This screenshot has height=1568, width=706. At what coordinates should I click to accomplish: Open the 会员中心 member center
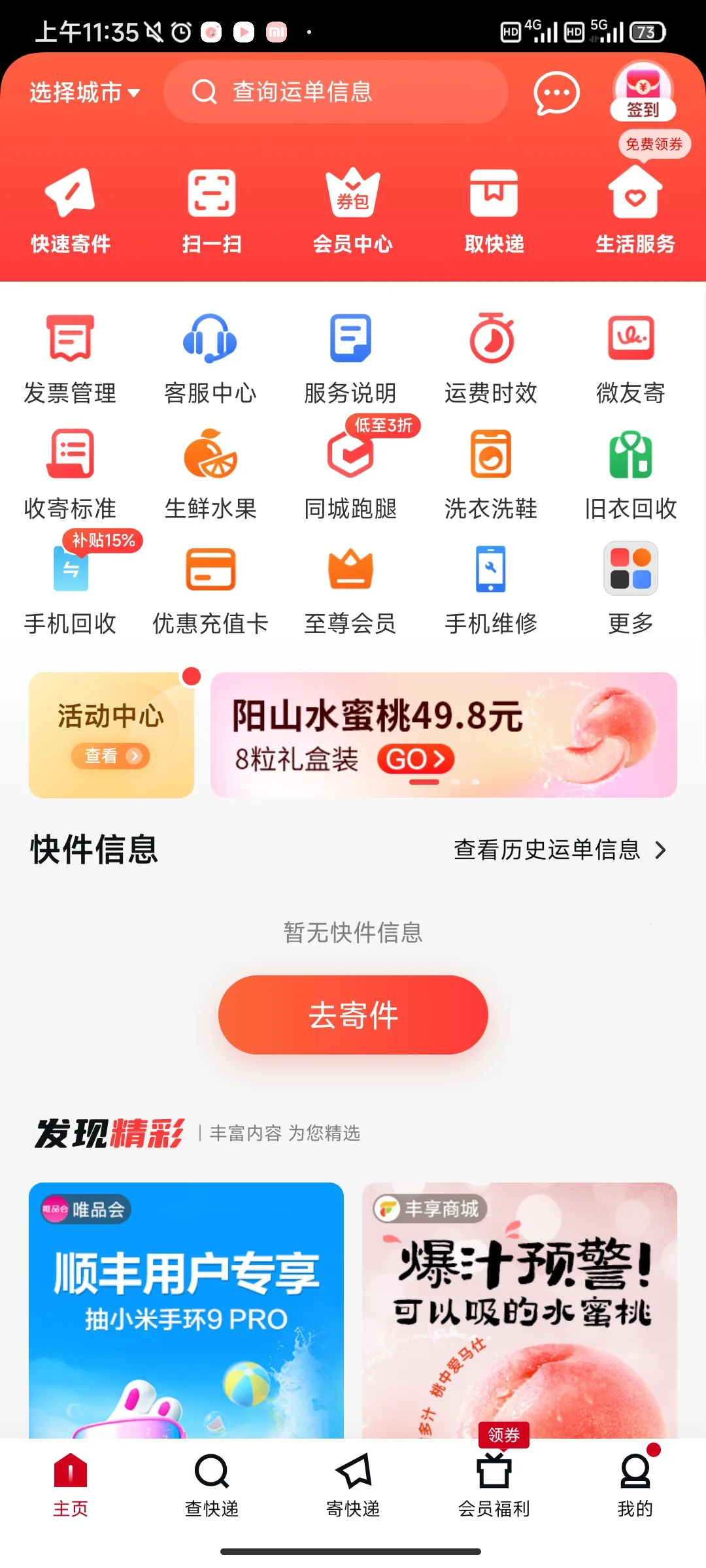pyautogui.click(x=353, y=209)
